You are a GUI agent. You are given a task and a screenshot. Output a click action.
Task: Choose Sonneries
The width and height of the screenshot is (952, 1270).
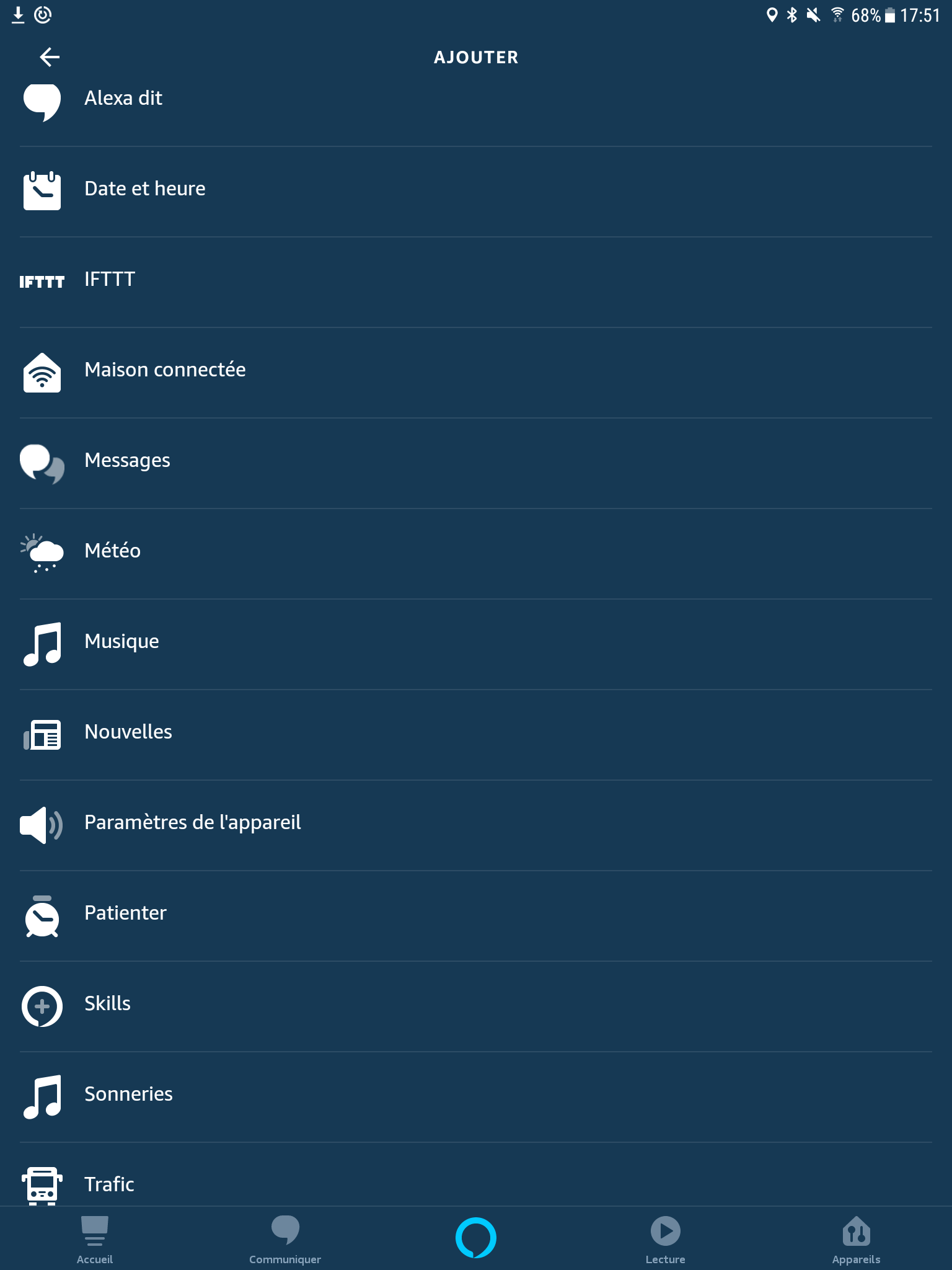coord(128,1094)
